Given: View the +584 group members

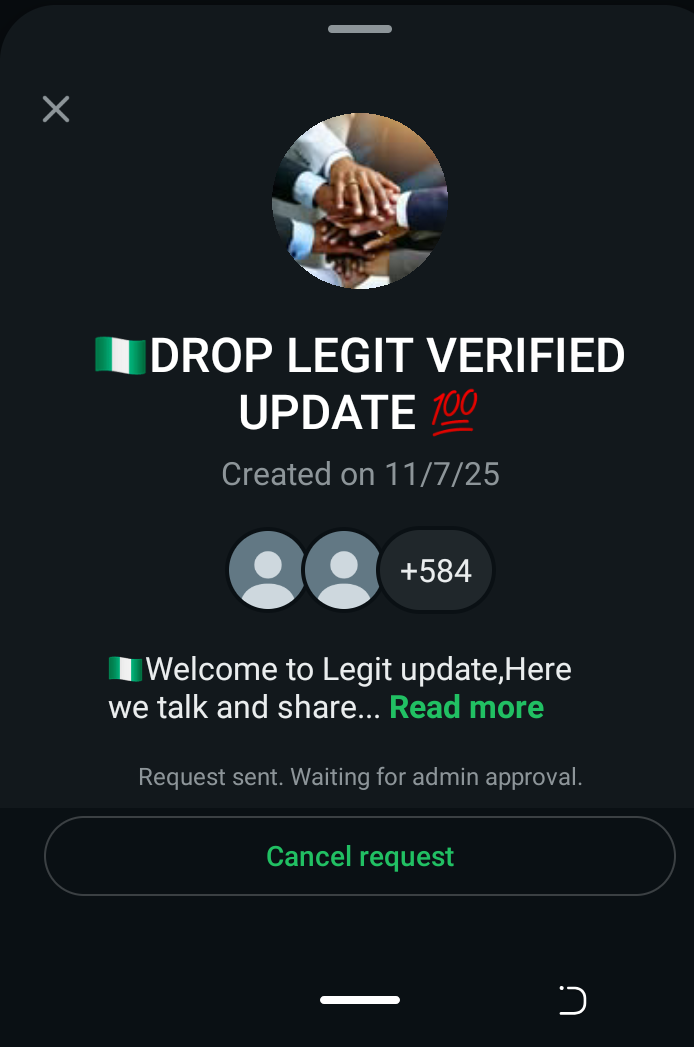Looking at the screenshot, I should click(436, 571).
